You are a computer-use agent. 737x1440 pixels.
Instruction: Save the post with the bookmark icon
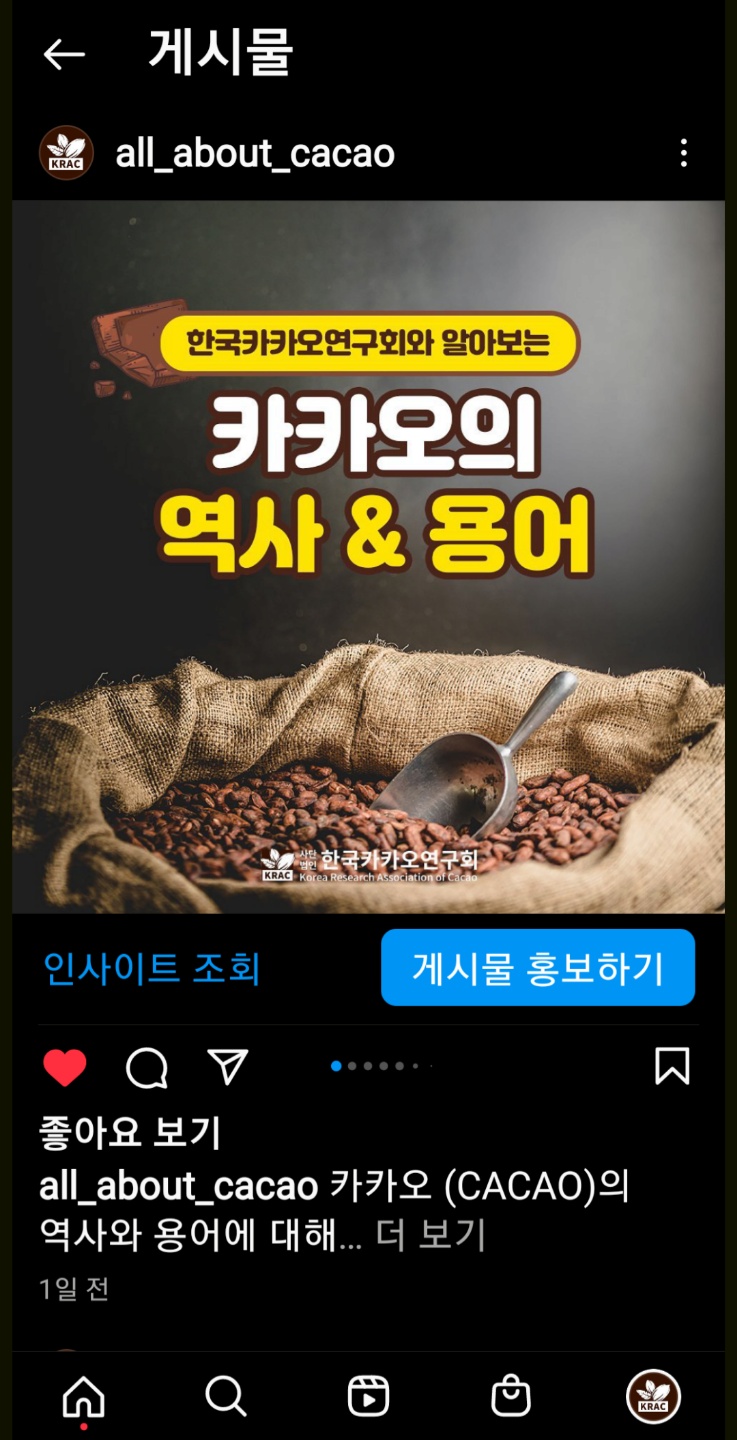[x=671, y=1066]
